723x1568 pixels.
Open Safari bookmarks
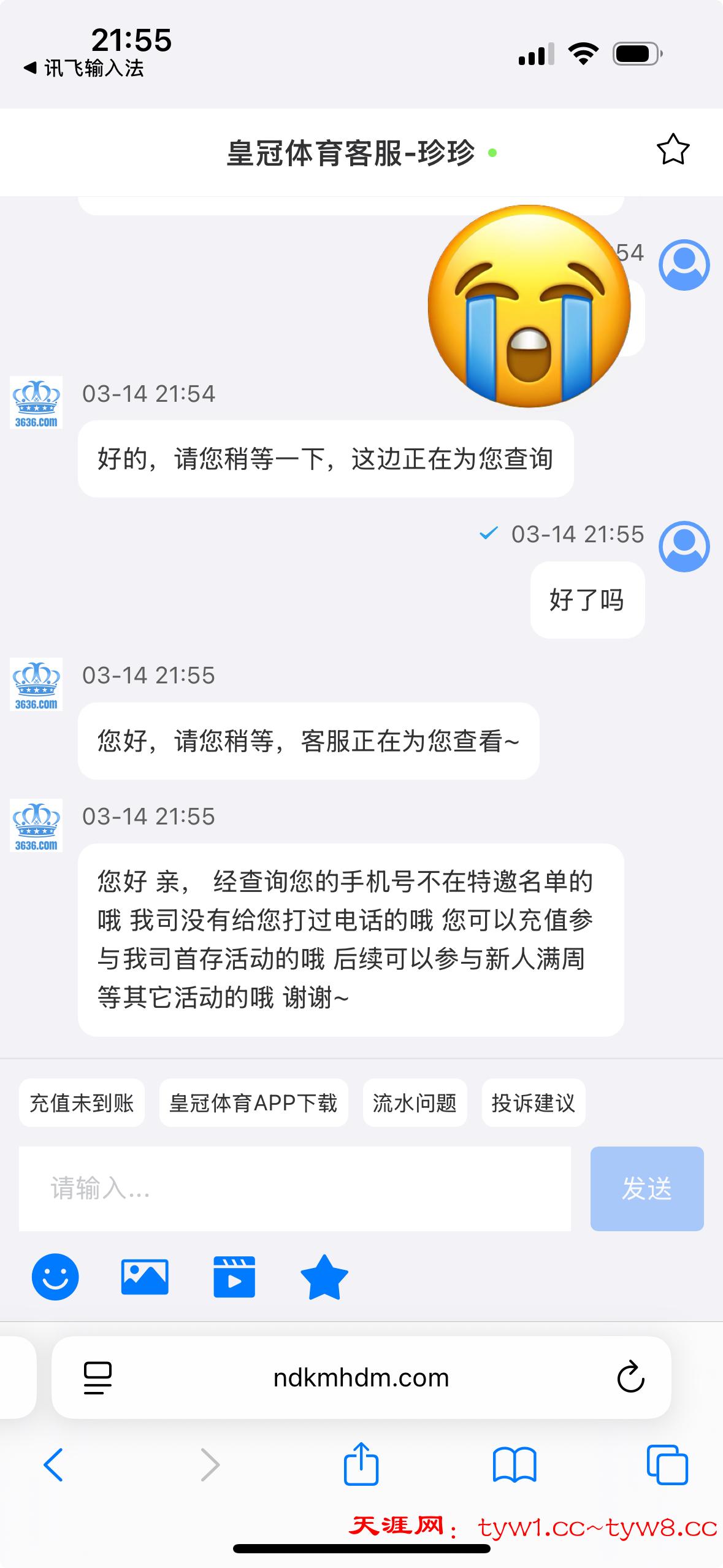point(515,1465)
